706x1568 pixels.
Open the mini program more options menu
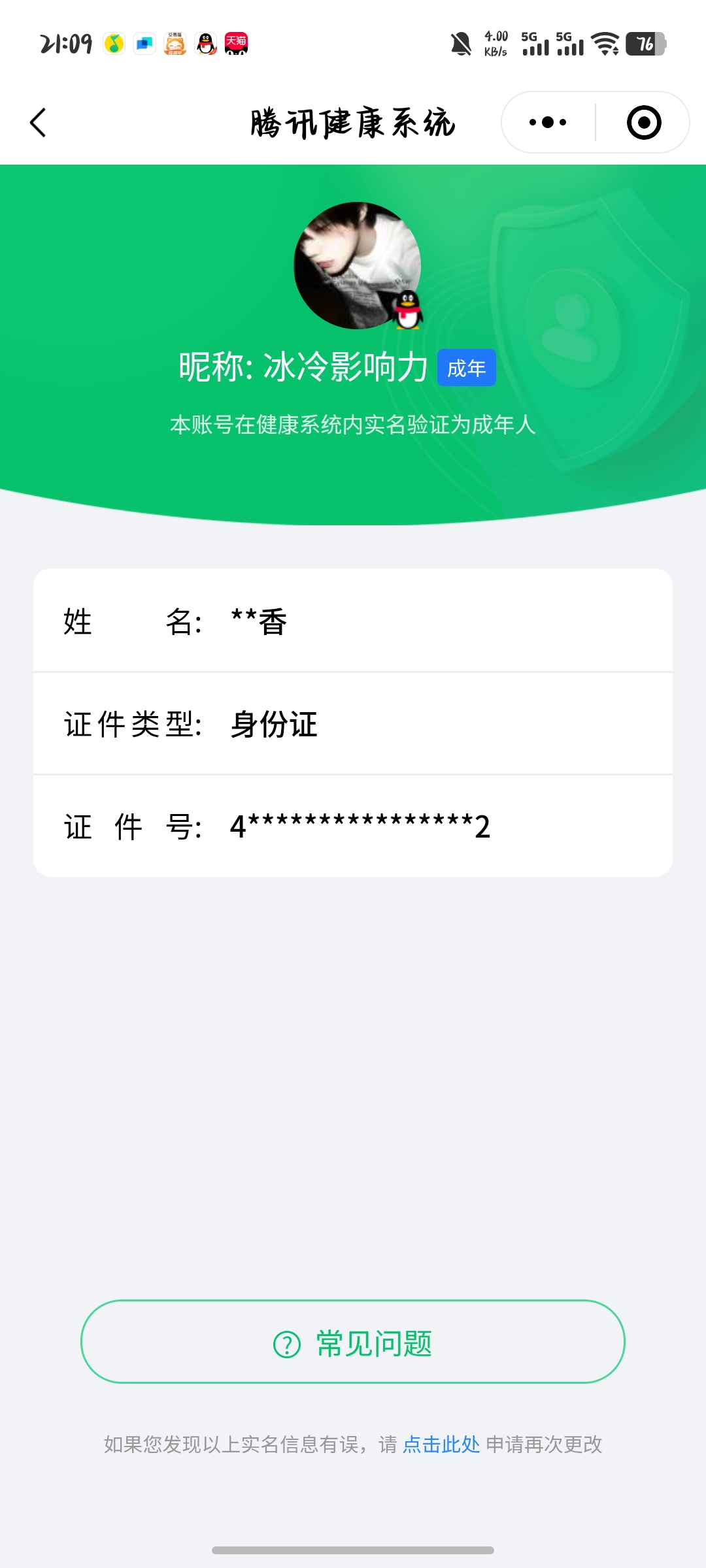pos(548,123)
